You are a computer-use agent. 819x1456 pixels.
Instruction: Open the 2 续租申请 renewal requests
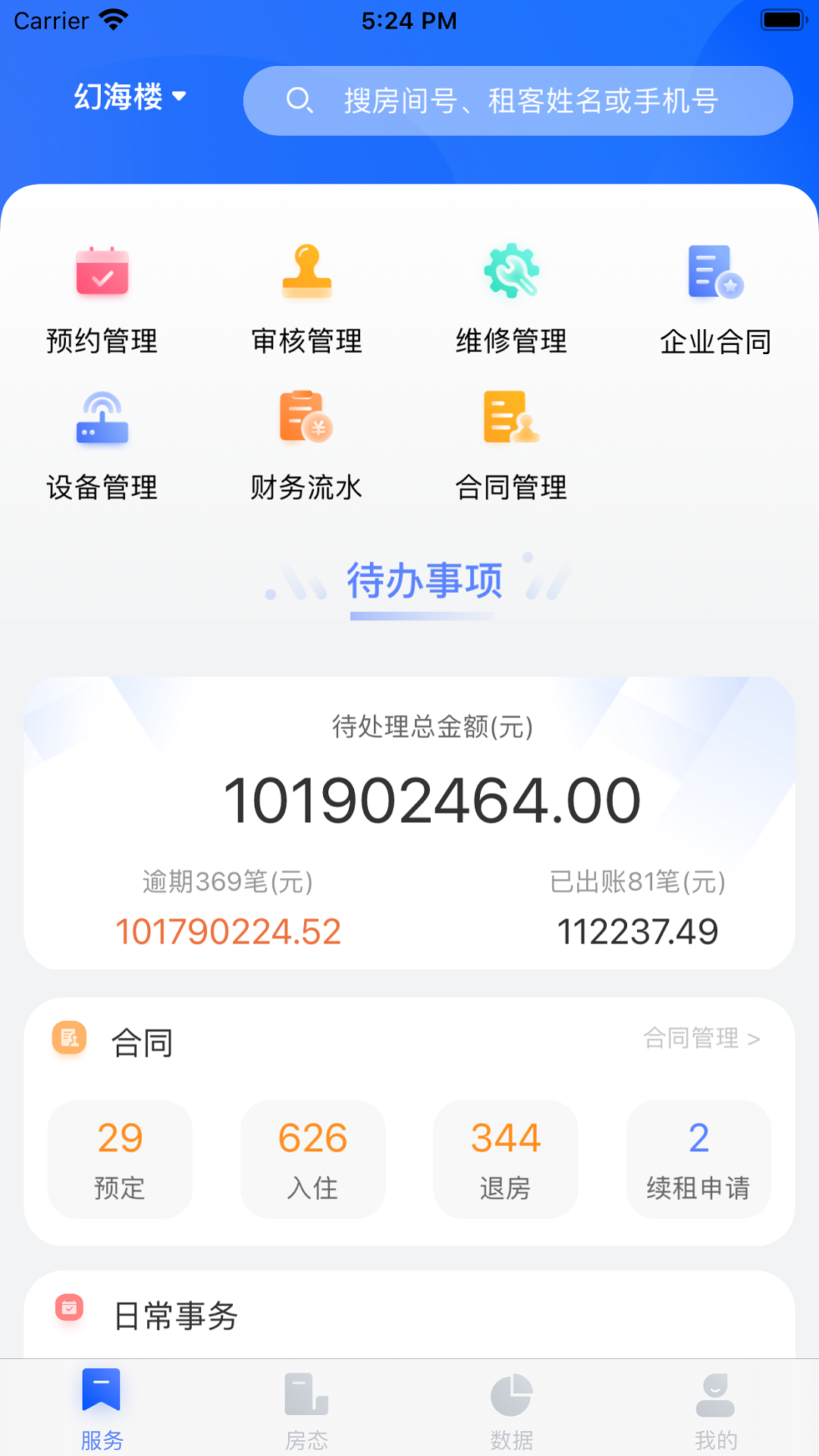pyautogui.click(x=698, y=1159)
